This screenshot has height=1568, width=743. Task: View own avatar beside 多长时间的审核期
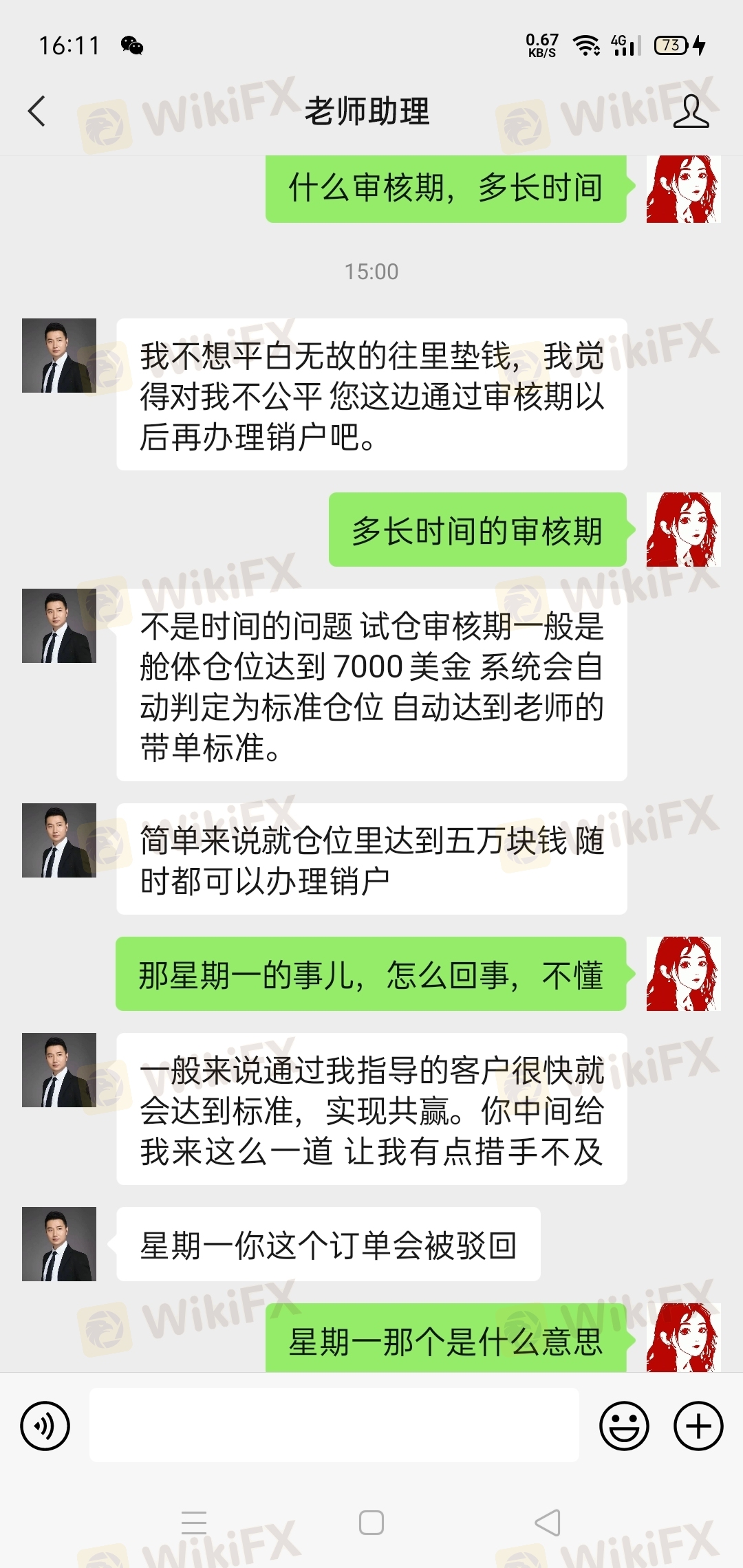[x=683, y=530]
